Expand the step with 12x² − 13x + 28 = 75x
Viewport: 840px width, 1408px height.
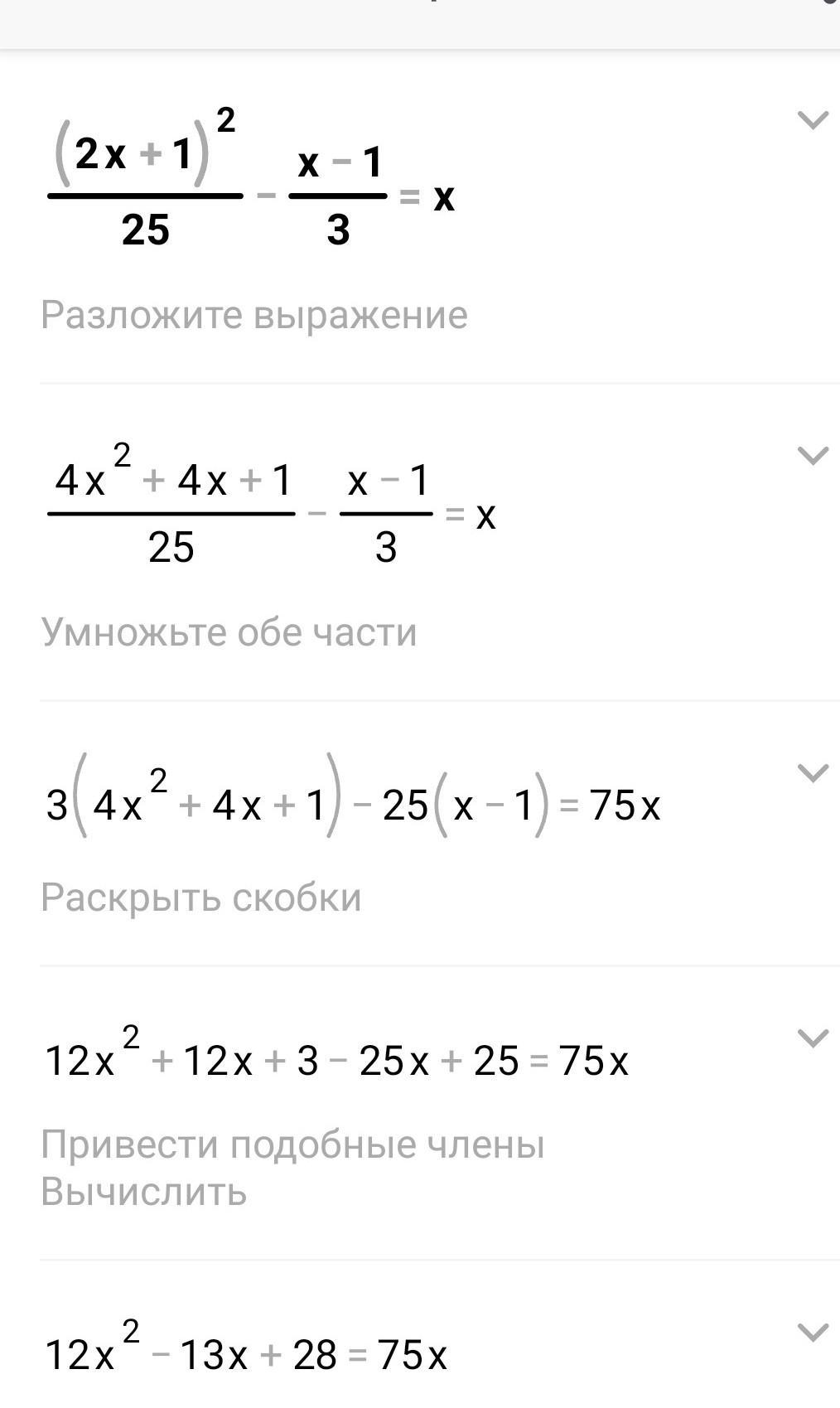(813, 1333)
